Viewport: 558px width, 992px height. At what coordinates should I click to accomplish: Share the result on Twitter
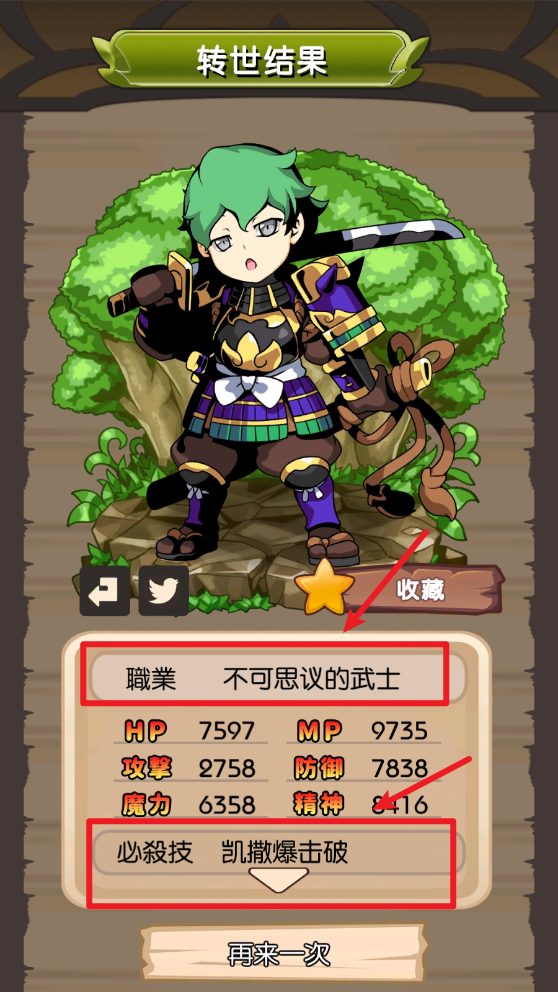click(x=163, y=591)
